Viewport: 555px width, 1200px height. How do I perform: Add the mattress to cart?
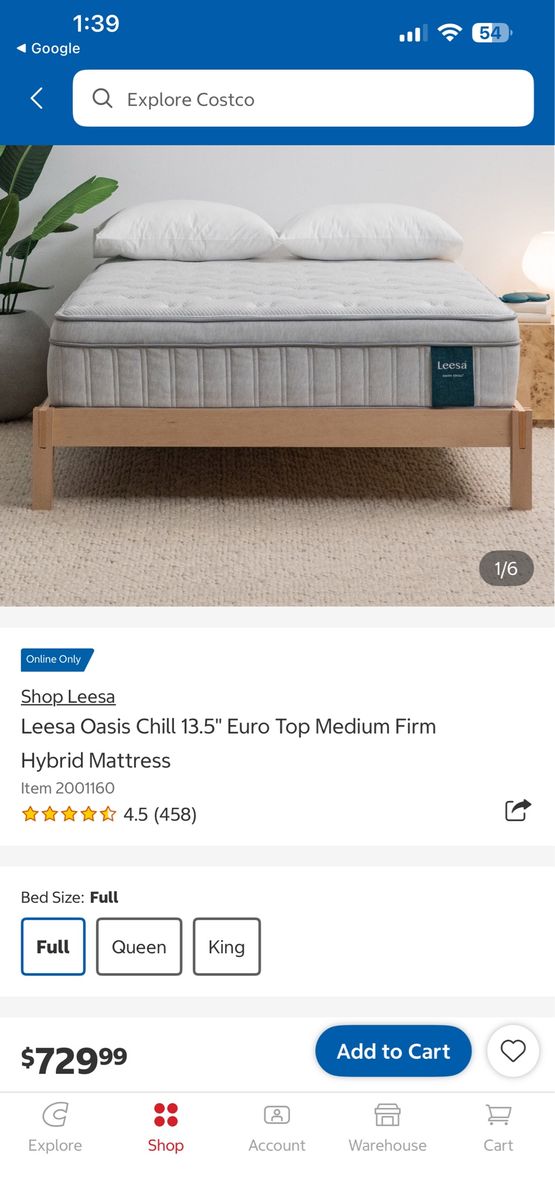click(x=393, y=1051)
